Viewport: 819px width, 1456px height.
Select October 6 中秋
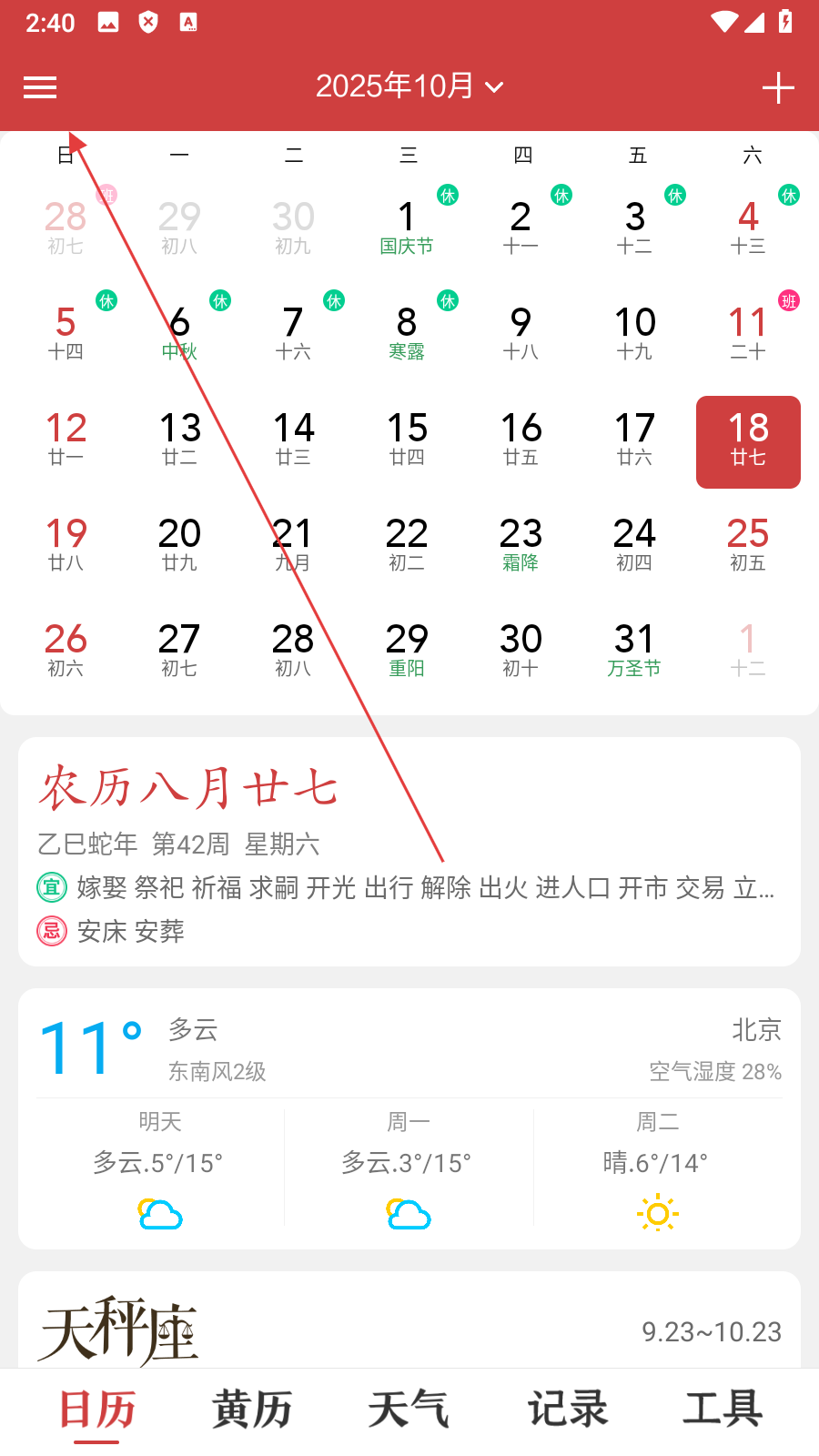pyautogui.click(x=179, y=333)
